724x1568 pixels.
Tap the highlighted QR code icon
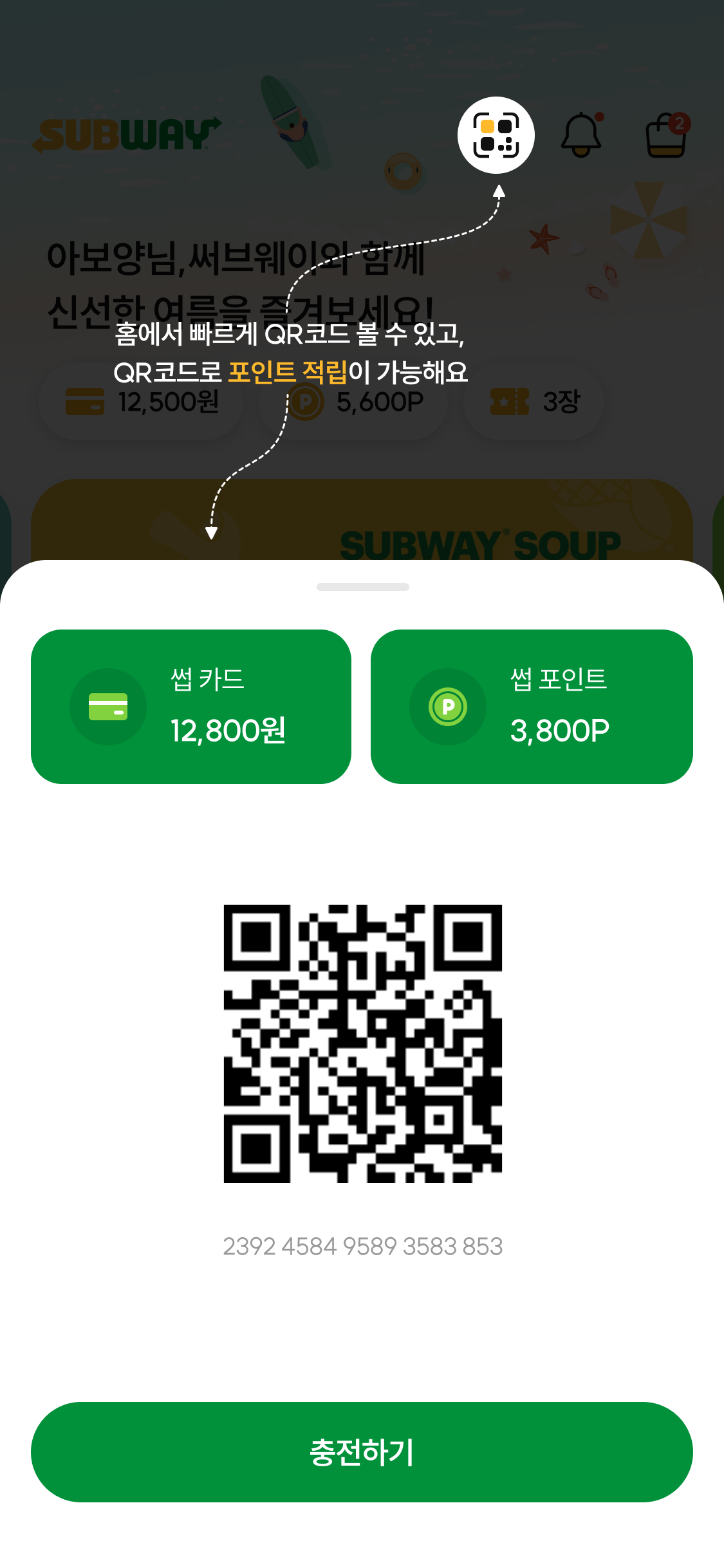(x=496, y=135)
